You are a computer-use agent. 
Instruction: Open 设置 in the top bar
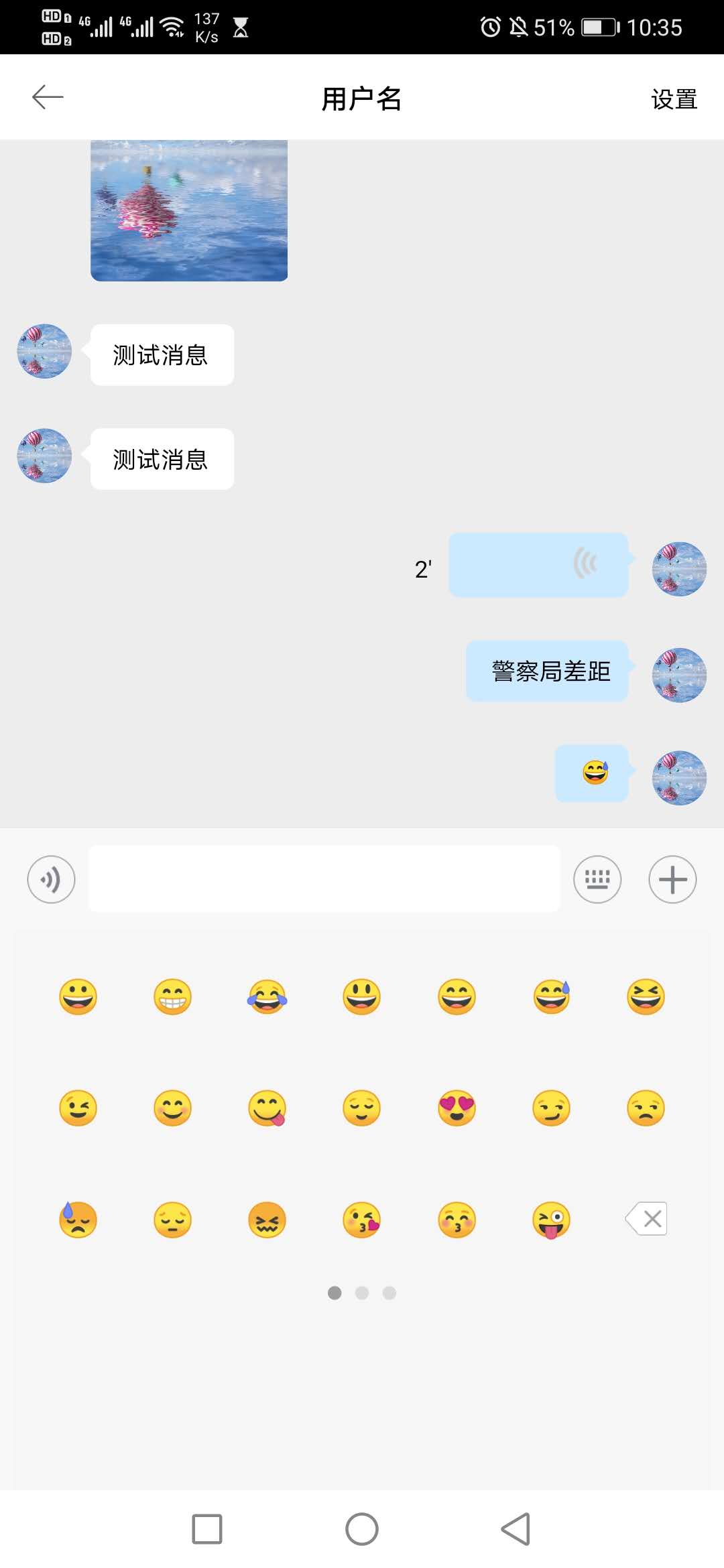coord(674,99)
